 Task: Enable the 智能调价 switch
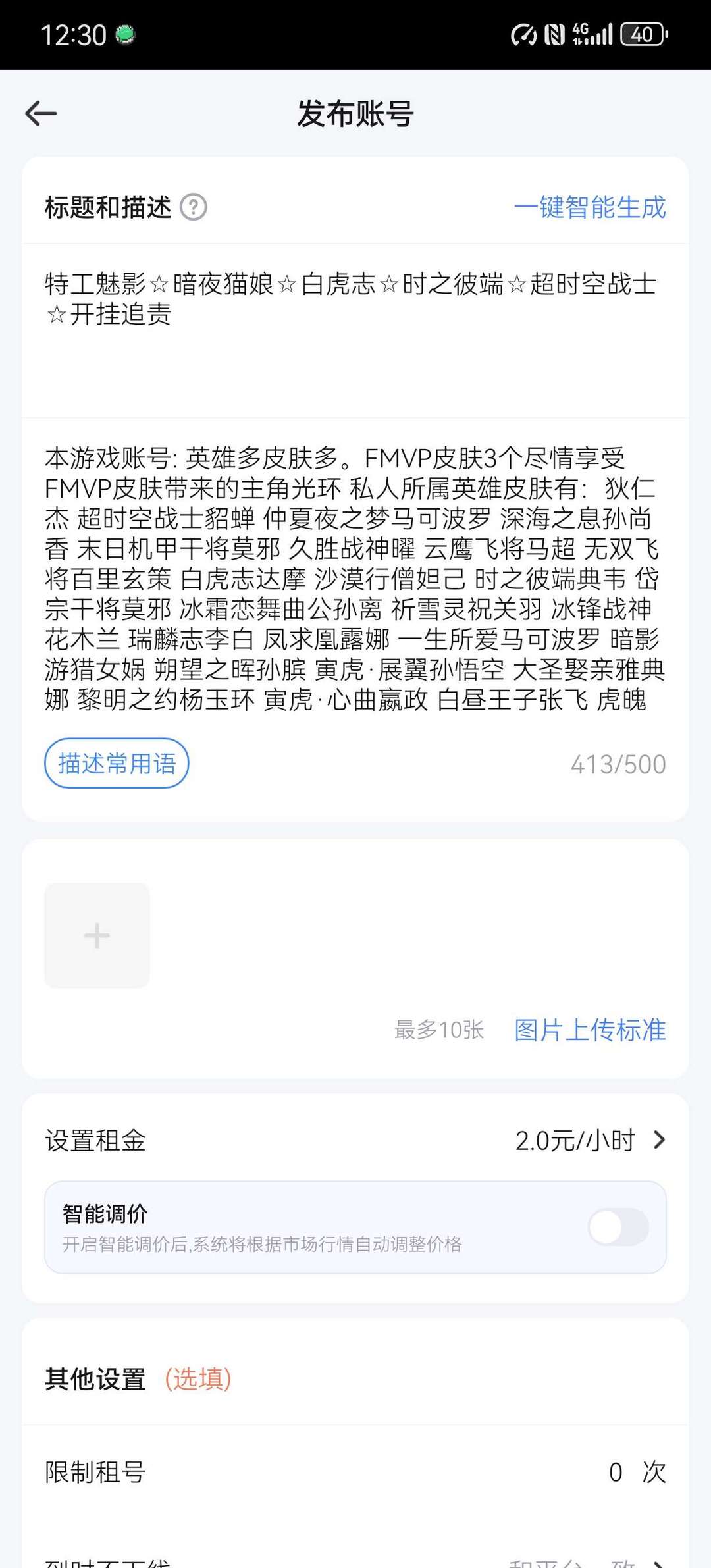point(618,1227)
